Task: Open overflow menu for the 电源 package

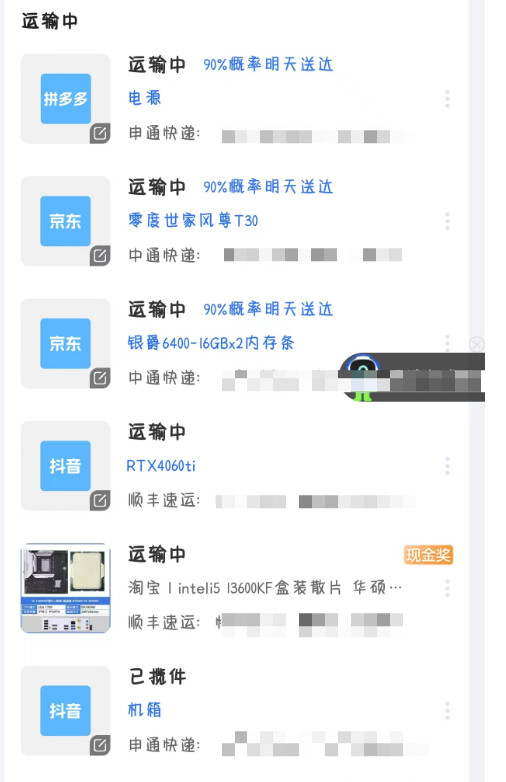Action: point(447,99)
